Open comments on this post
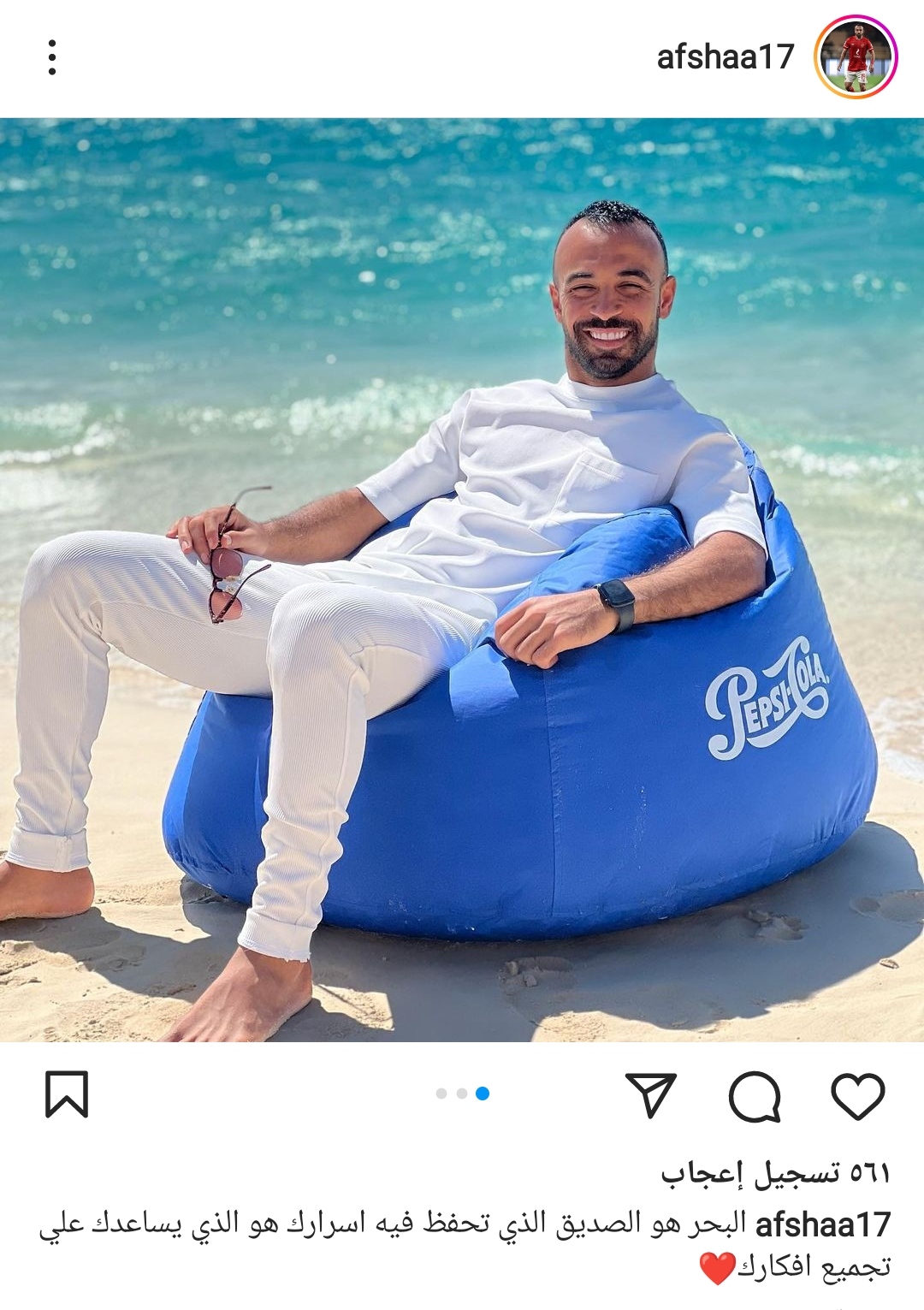 755,1095
